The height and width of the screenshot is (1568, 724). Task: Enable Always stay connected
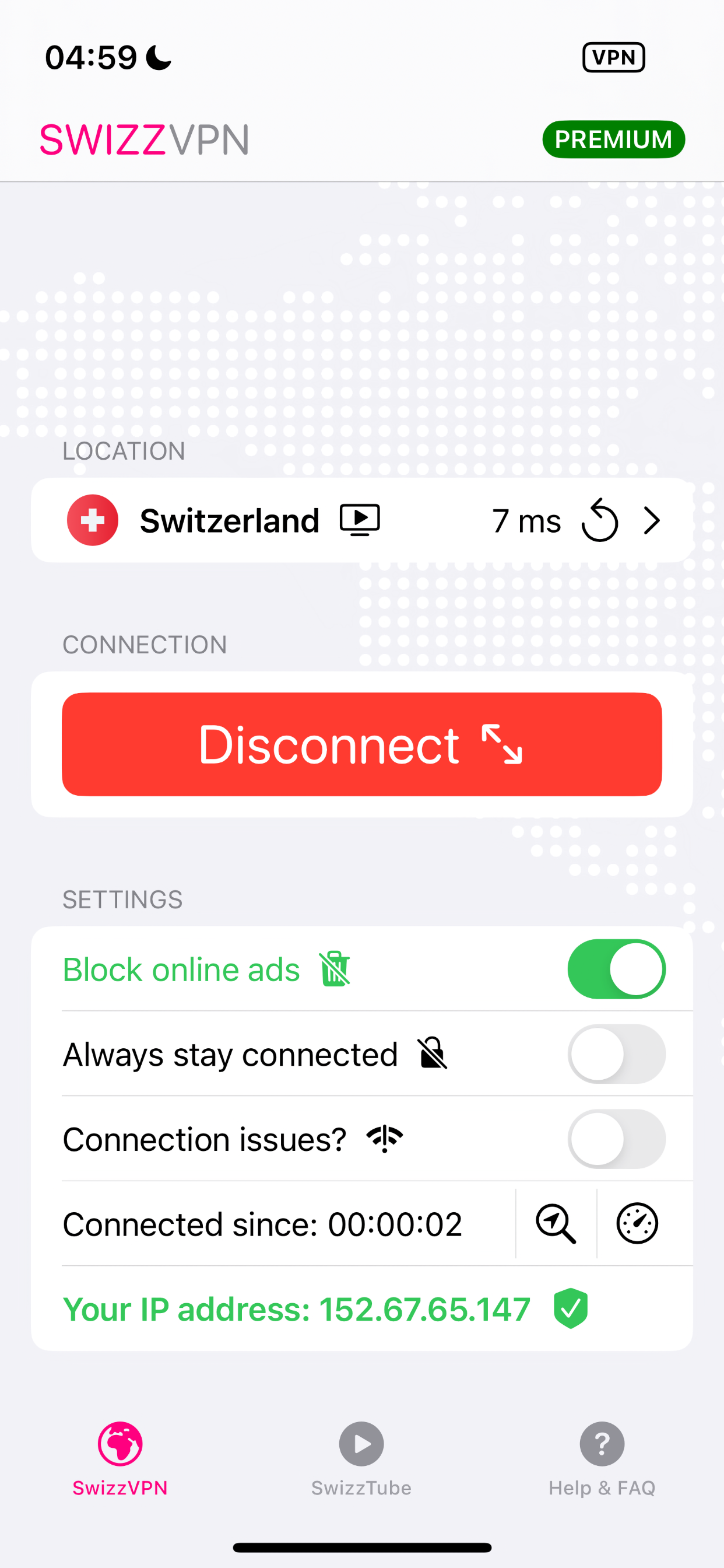coord(616,1054)
